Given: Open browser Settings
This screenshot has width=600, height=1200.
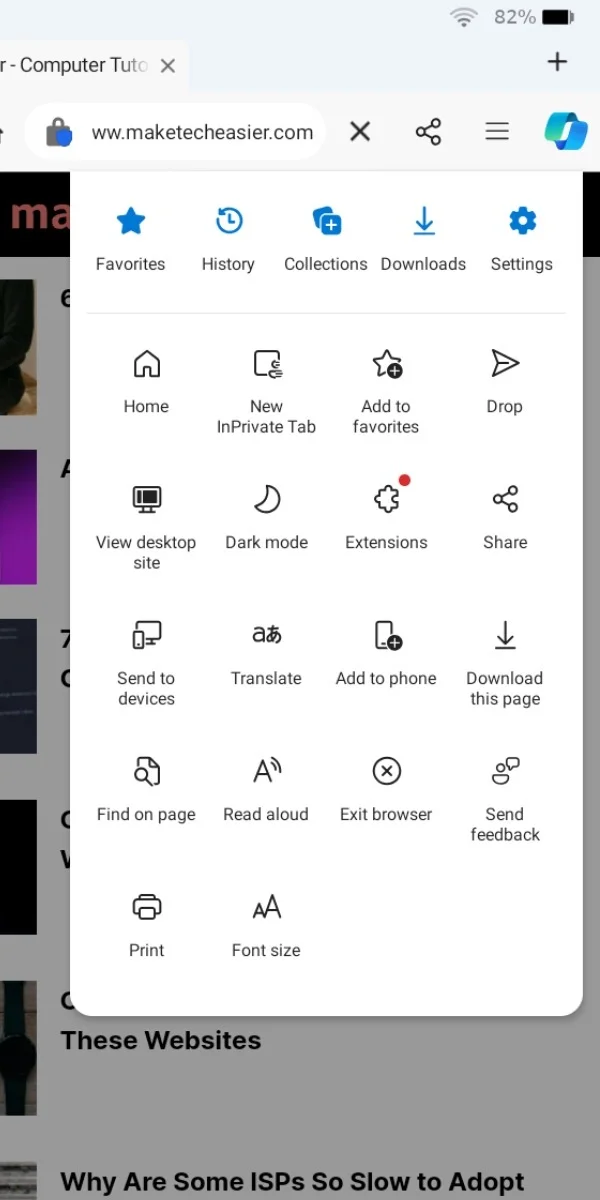Looking at the screenshot, I should 521,239.
